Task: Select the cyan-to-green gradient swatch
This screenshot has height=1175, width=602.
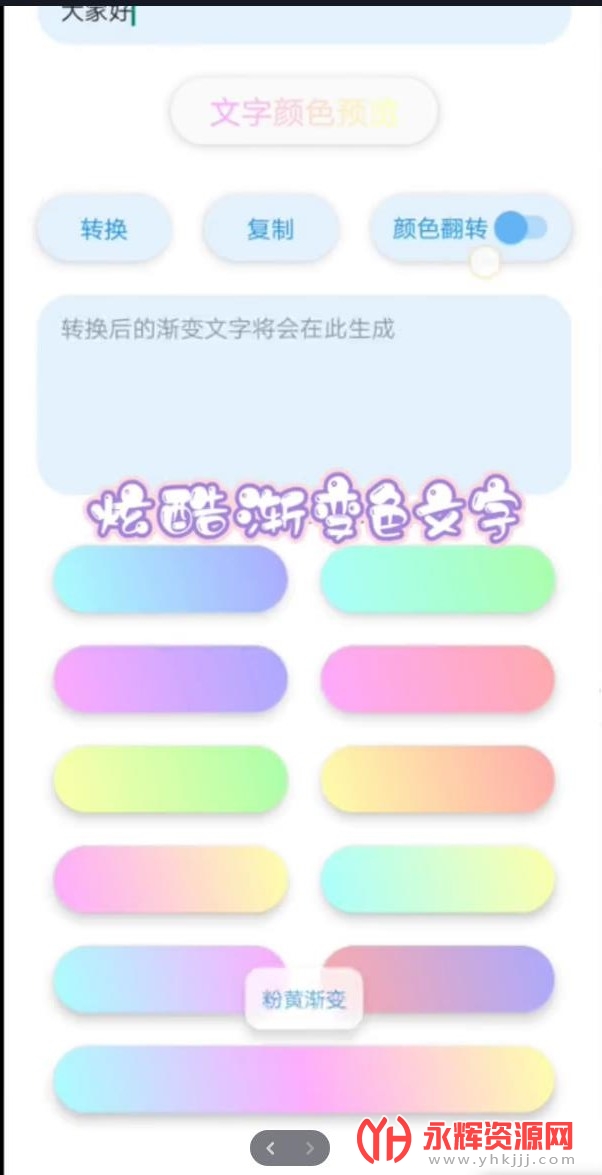Action: [x=437, y=580]
